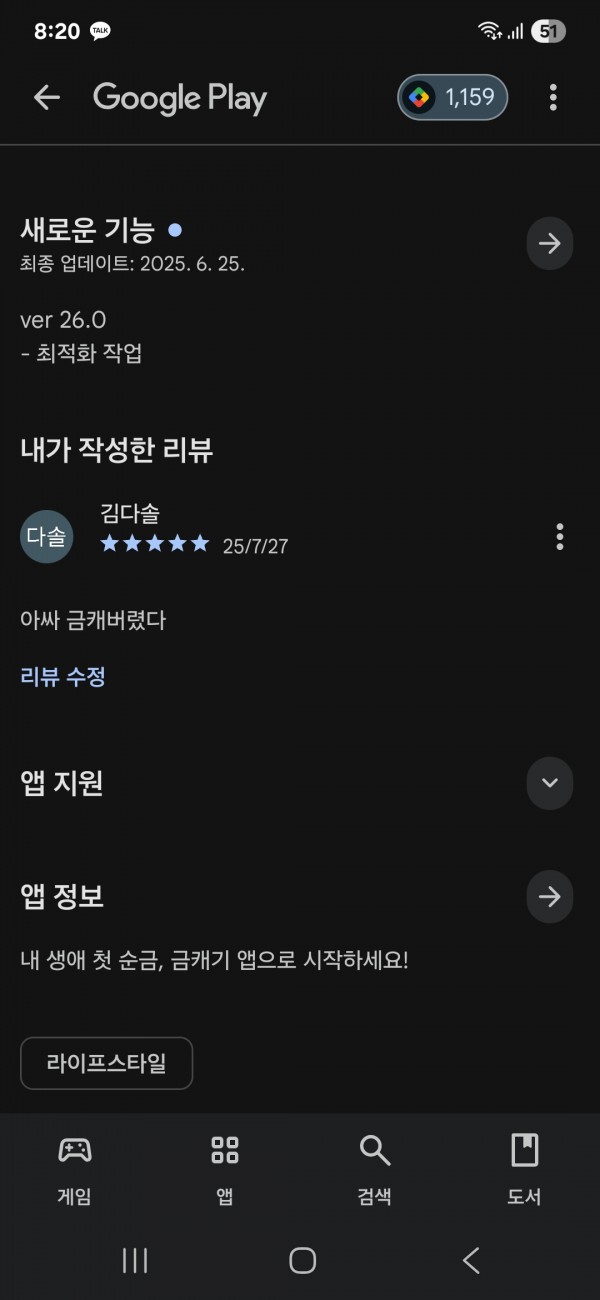
Task: Open the Play Points 1,159 badge
Action: (x=453, y=97)
